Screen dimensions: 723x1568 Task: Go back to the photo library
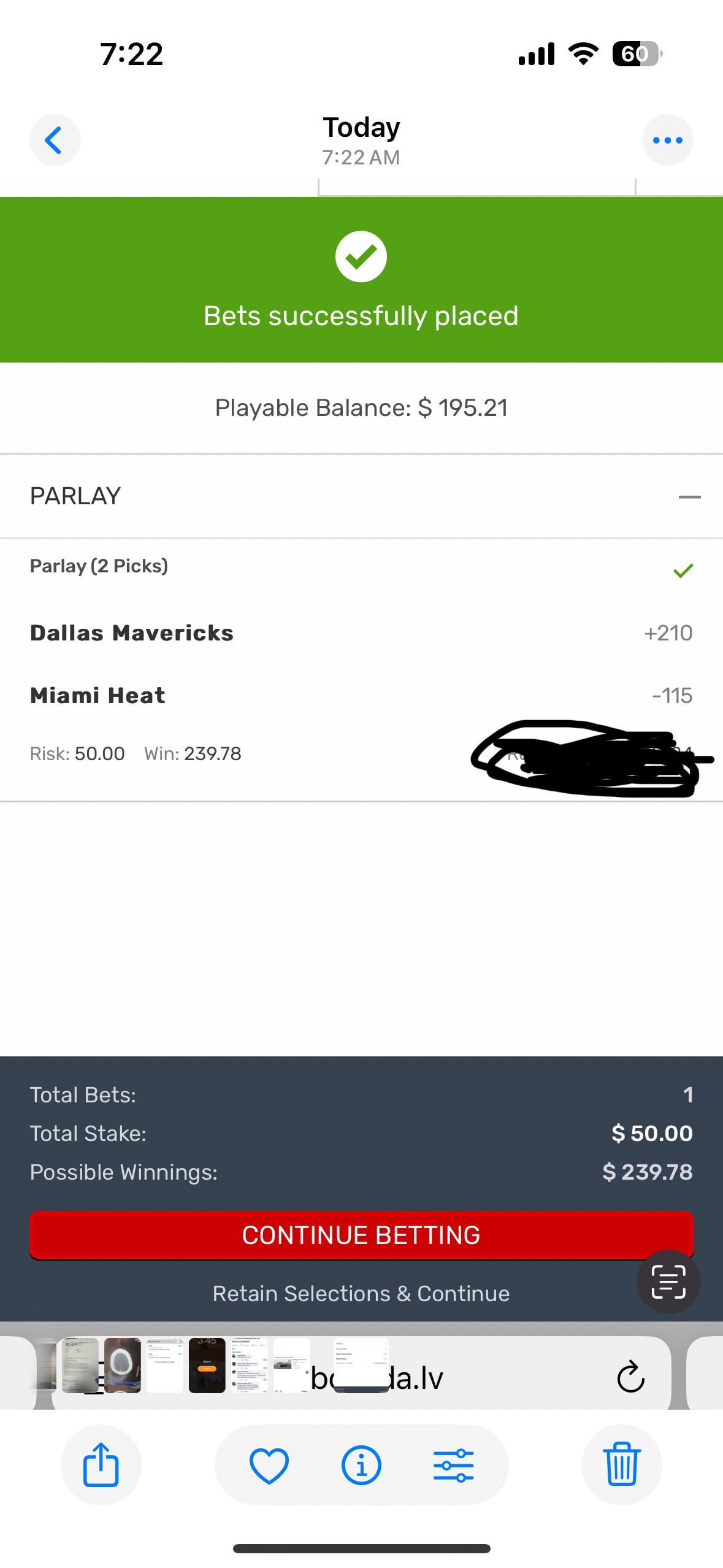55,140
